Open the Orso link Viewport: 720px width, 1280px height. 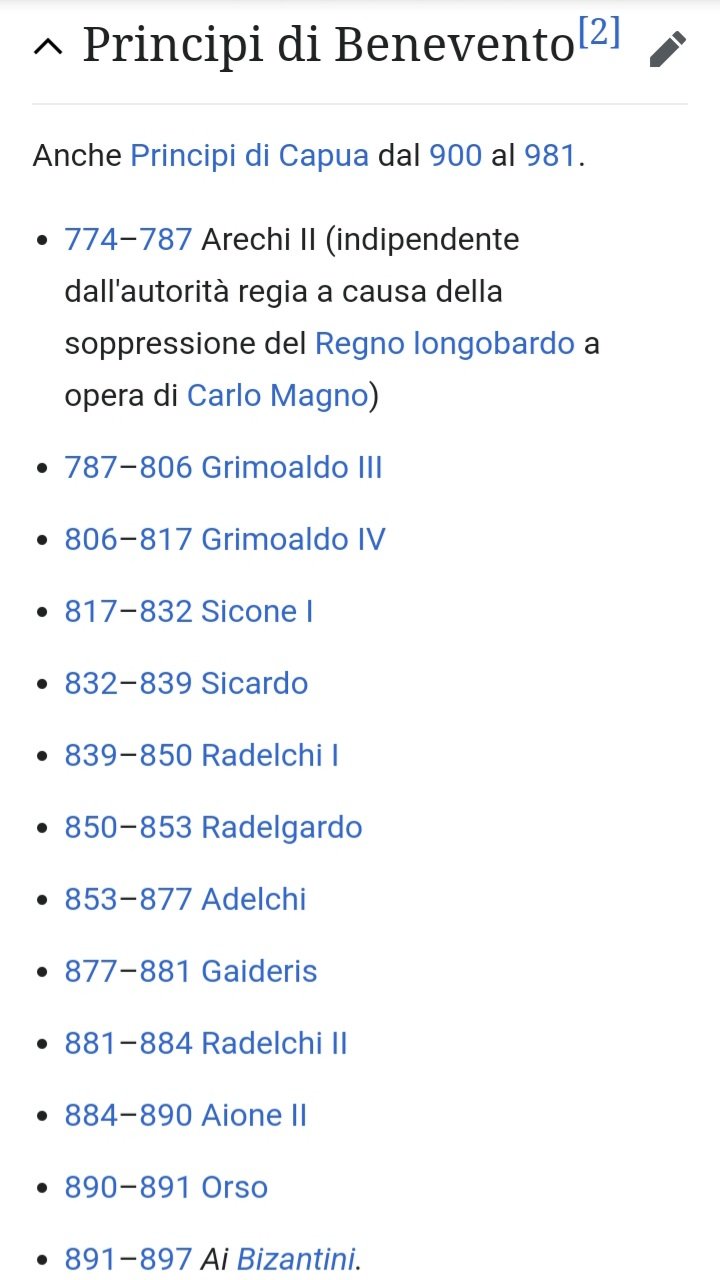[235, 1188]
